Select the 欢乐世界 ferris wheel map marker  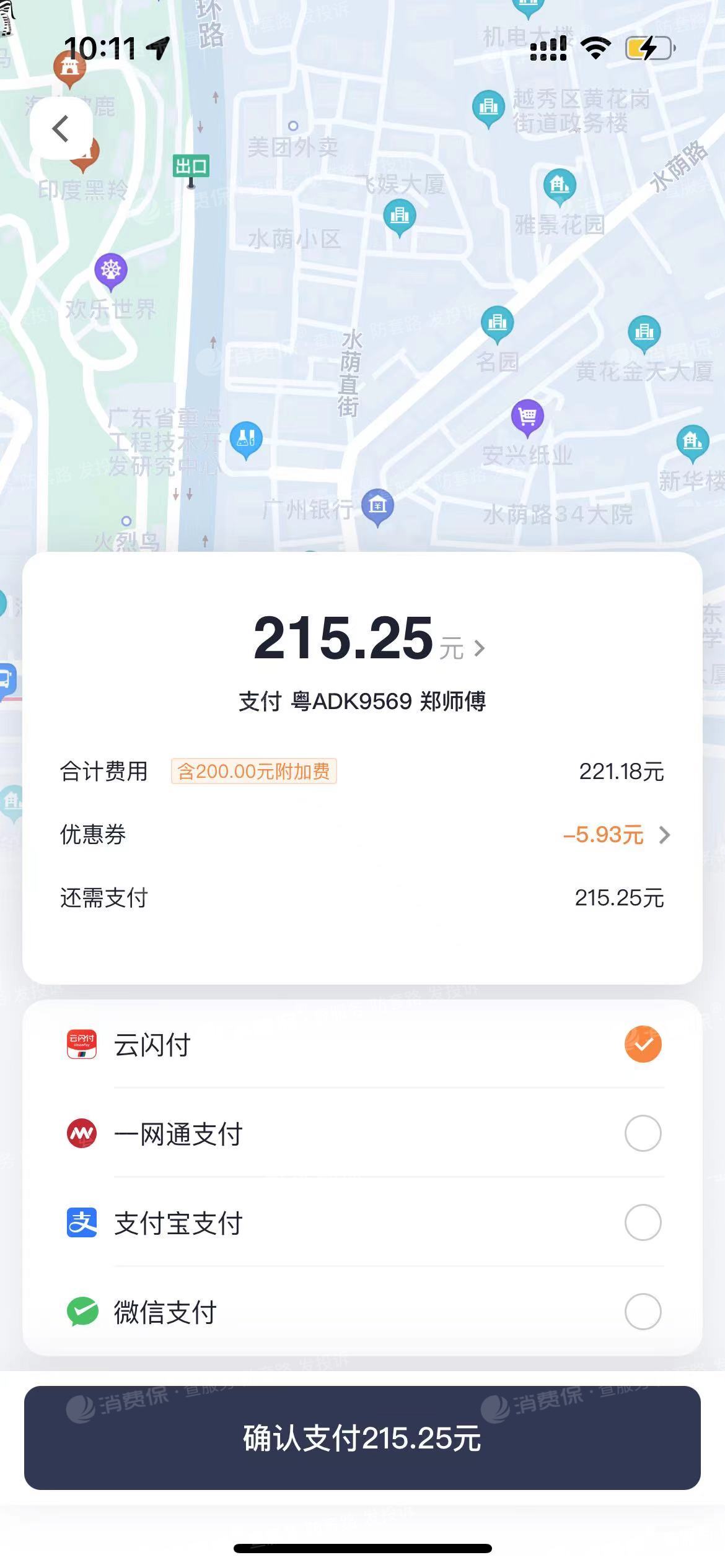(110, 269)
